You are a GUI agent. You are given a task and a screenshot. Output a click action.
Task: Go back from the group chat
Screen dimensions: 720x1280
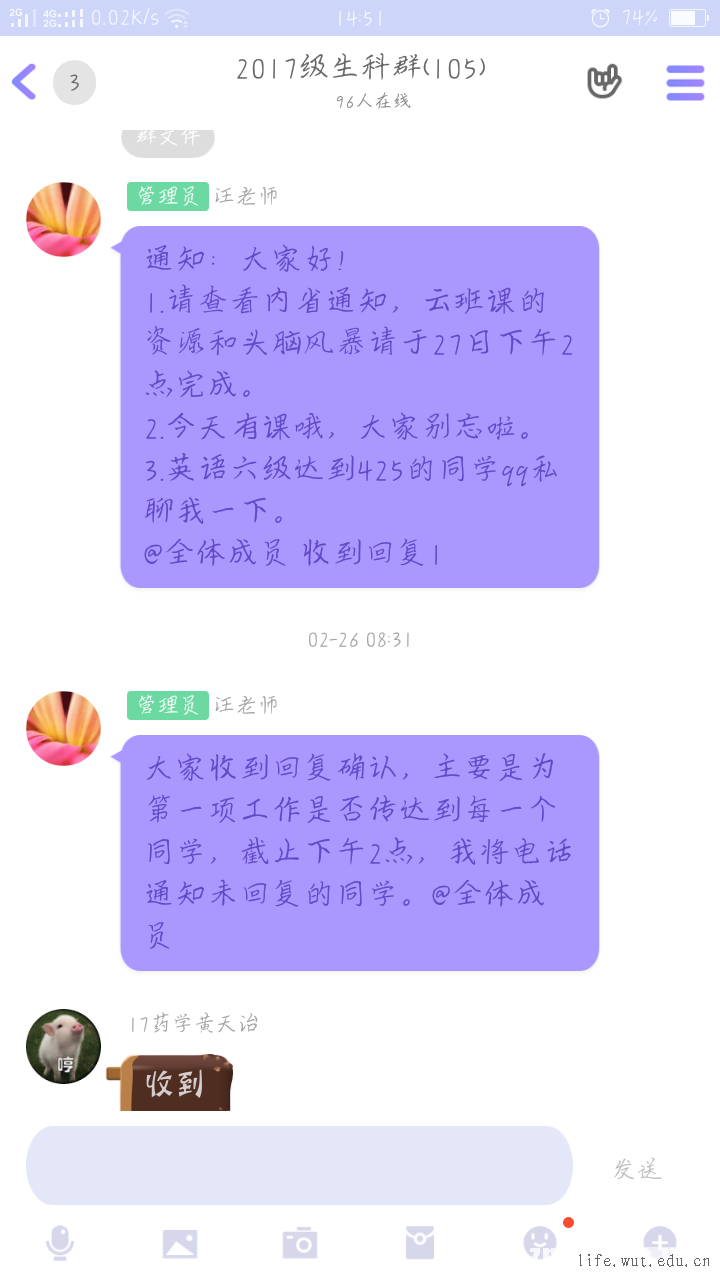point(25,82)
